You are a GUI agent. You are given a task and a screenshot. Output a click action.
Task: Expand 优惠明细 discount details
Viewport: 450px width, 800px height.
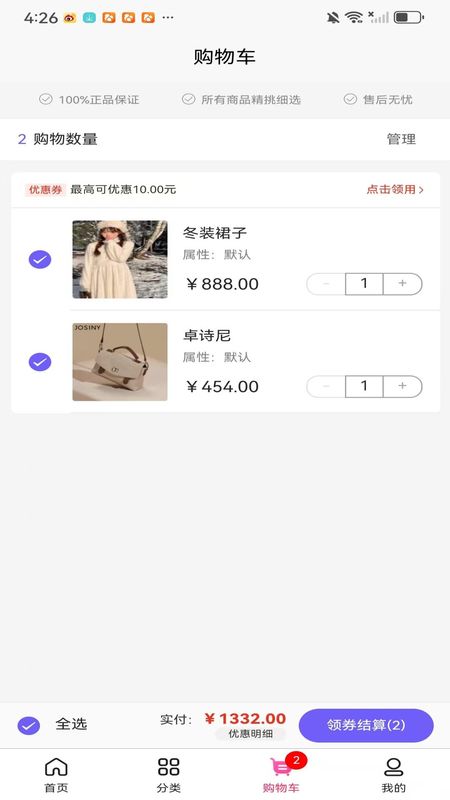[x=250, y=734]
